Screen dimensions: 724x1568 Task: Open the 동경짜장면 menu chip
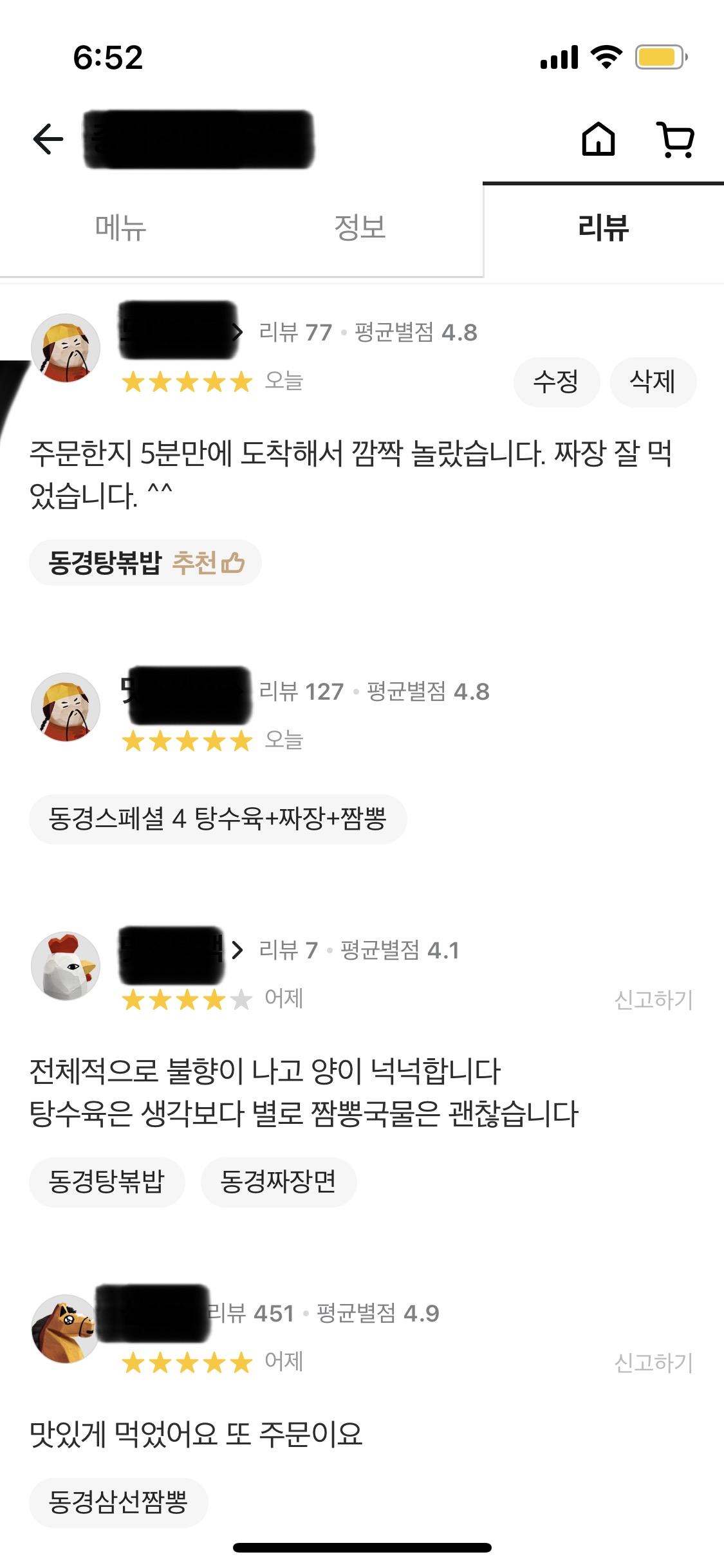[278, 1182]
